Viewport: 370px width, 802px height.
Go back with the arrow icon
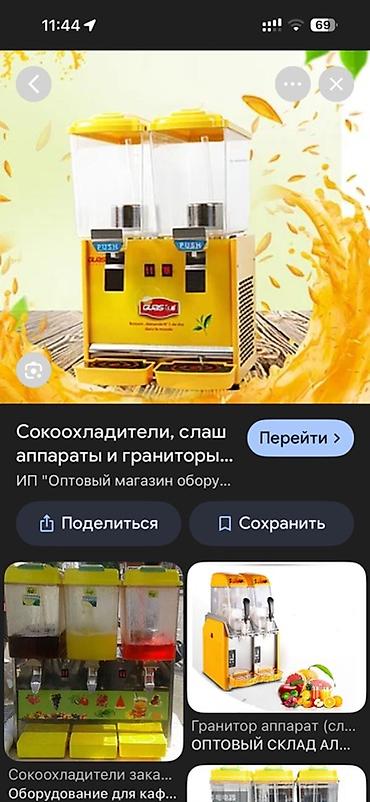click(33, 84)
